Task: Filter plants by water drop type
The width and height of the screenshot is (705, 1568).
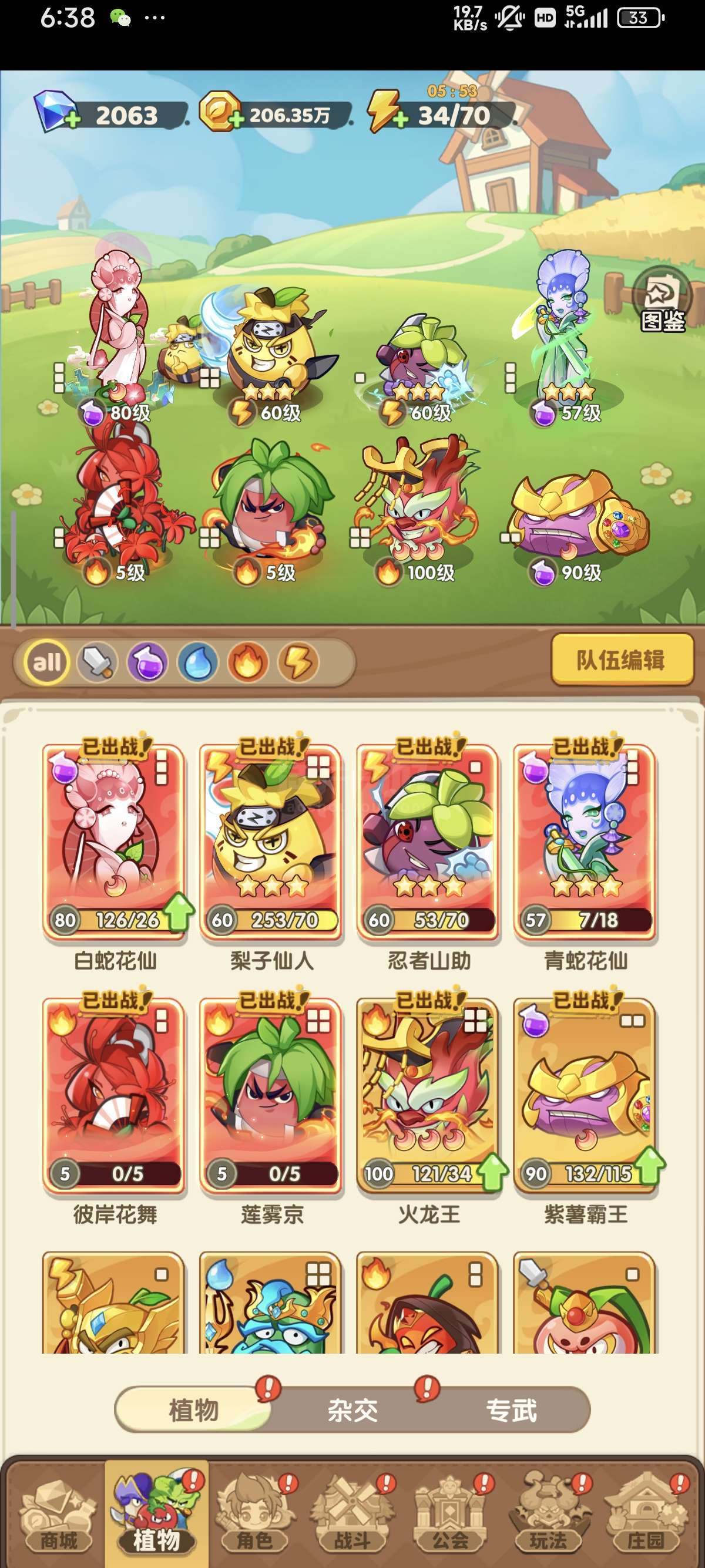Action: (198, 662)
